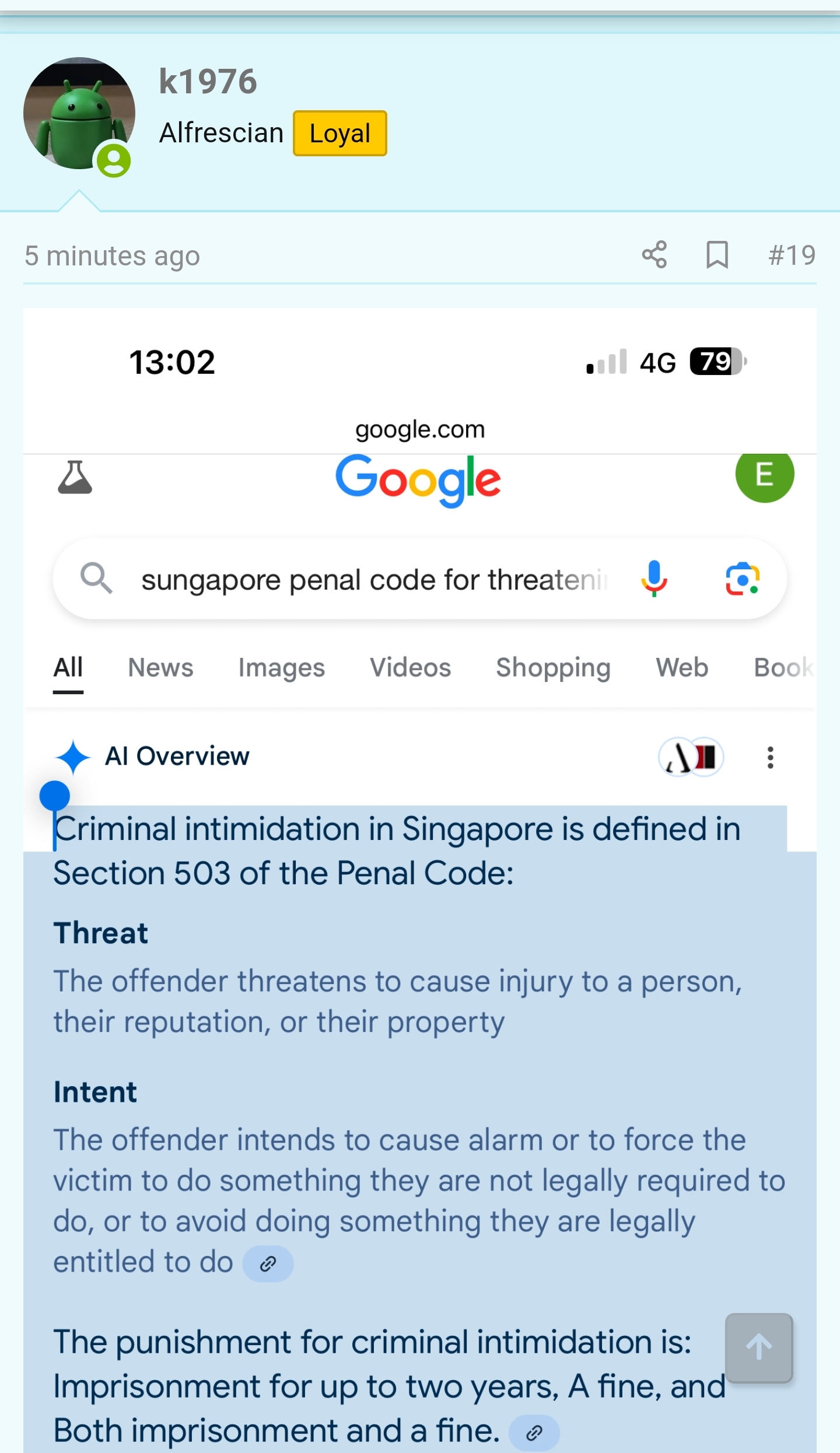Open the attached Google search screenshot
The image size is (840, 1453).
(x=420, y=875)
